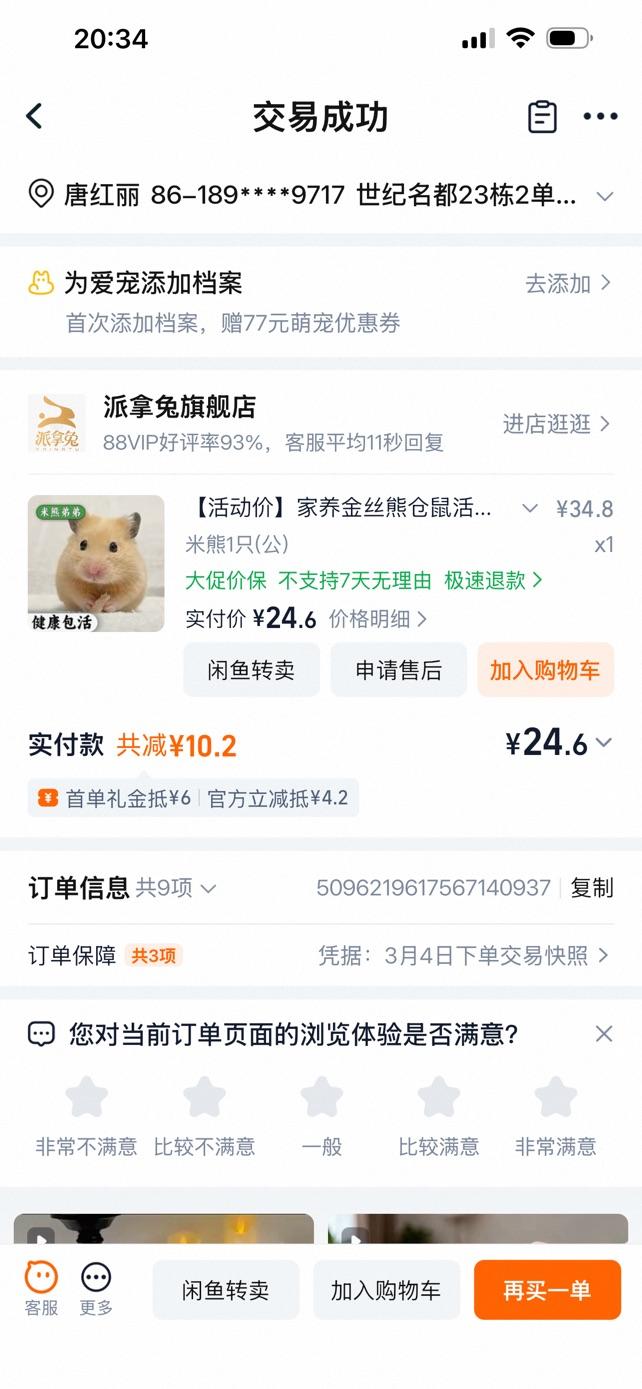Expand 订单信息 共9项
The image size is (642, 1389).
(122, 887)
